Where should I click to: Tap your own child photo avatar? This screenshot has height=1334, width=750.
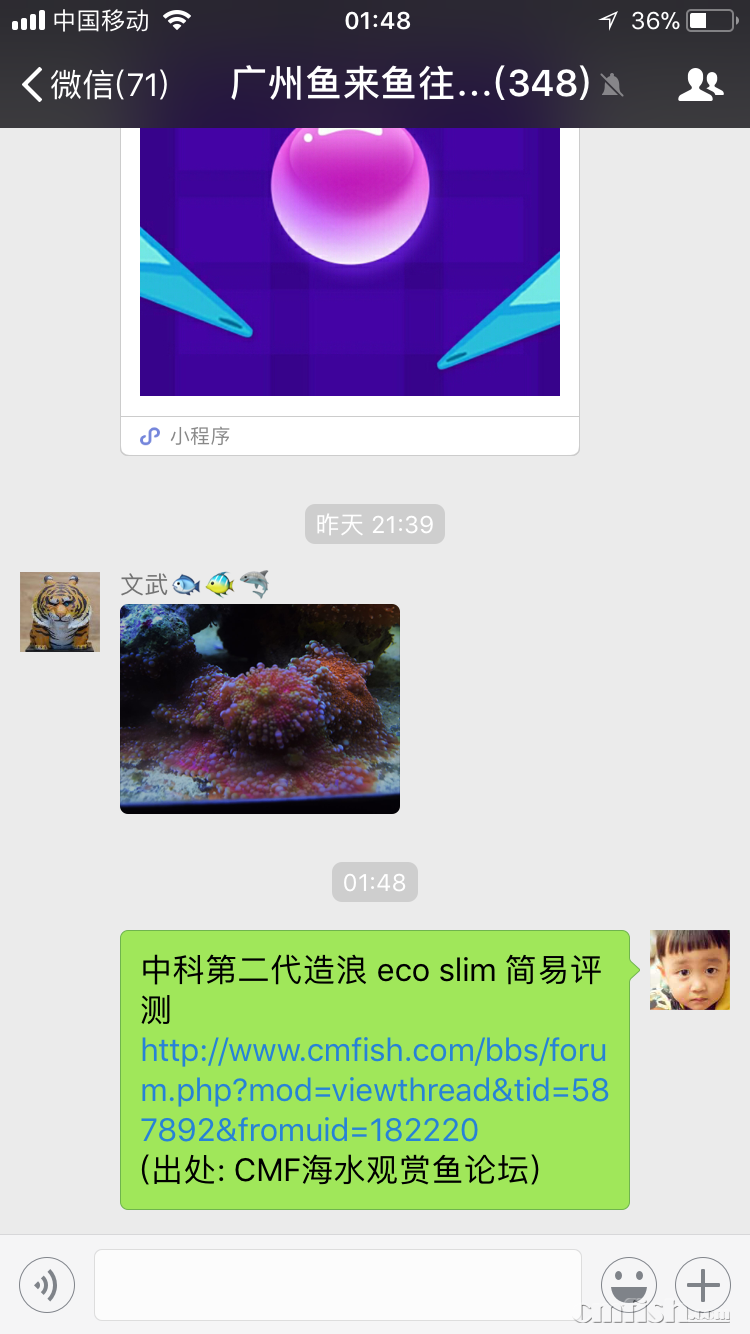[x=690, y=970]
